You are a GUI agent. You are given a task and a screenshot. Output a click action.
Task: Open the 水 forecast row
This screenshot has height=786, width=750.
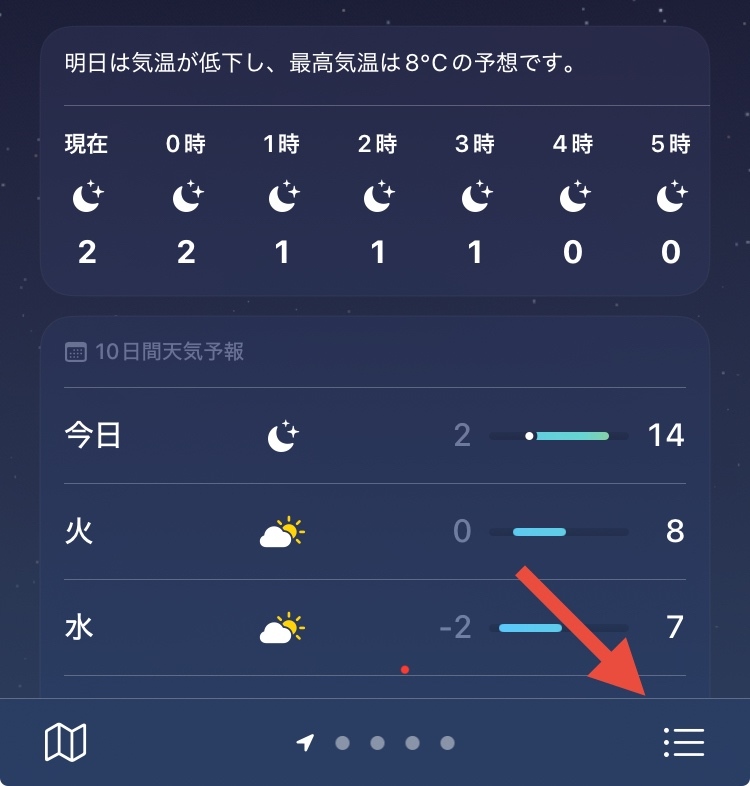pos(374,628)
